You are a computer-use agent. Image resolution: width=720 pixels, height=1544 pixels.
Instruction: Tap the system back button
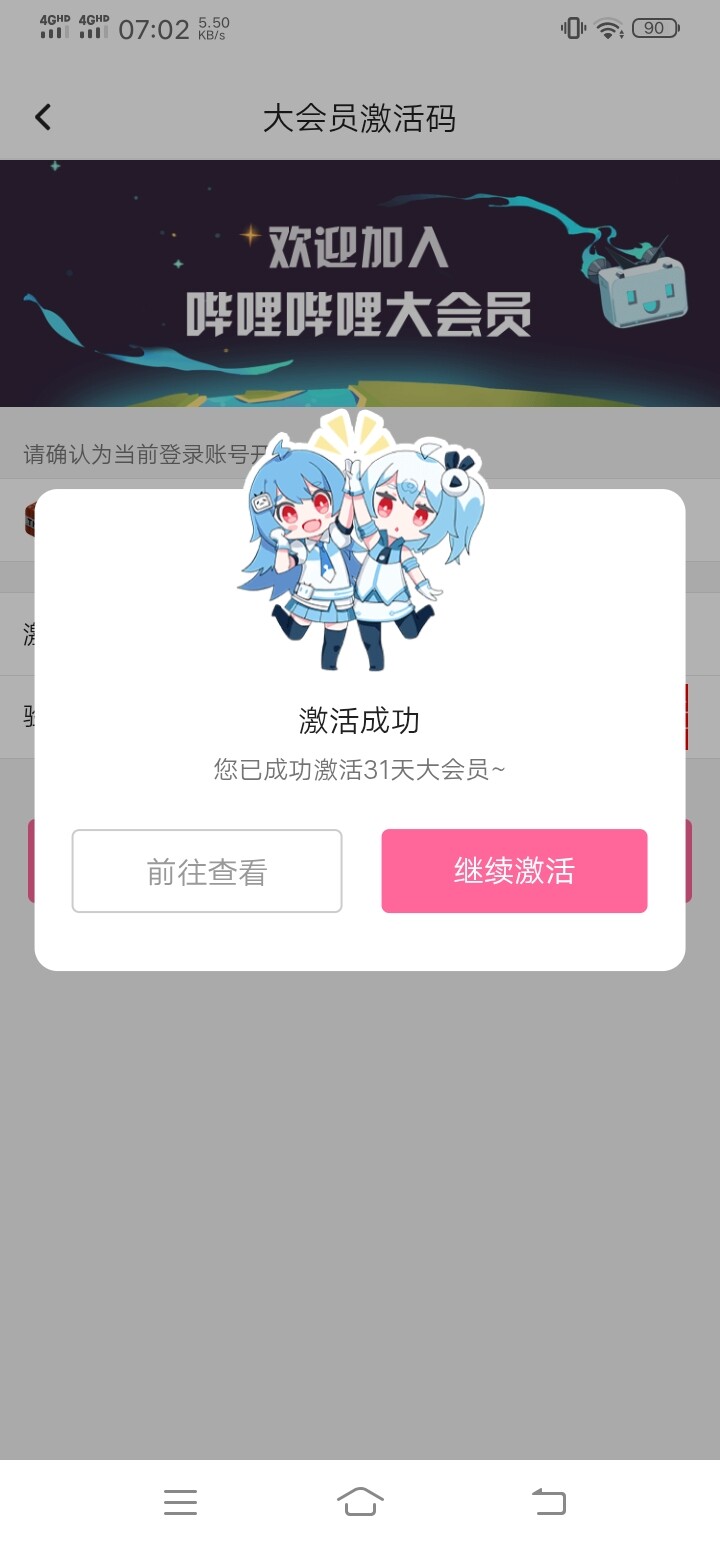[548, 1502]
